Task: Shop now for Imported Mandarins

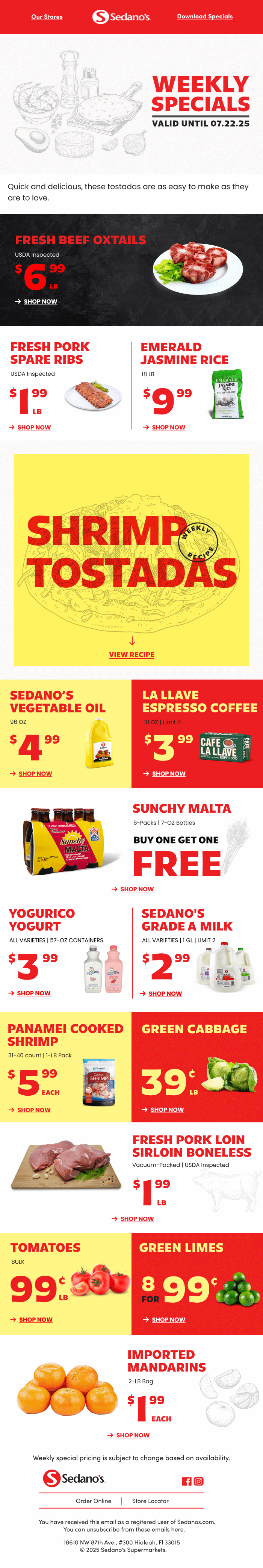Action: pos(133,1435)
